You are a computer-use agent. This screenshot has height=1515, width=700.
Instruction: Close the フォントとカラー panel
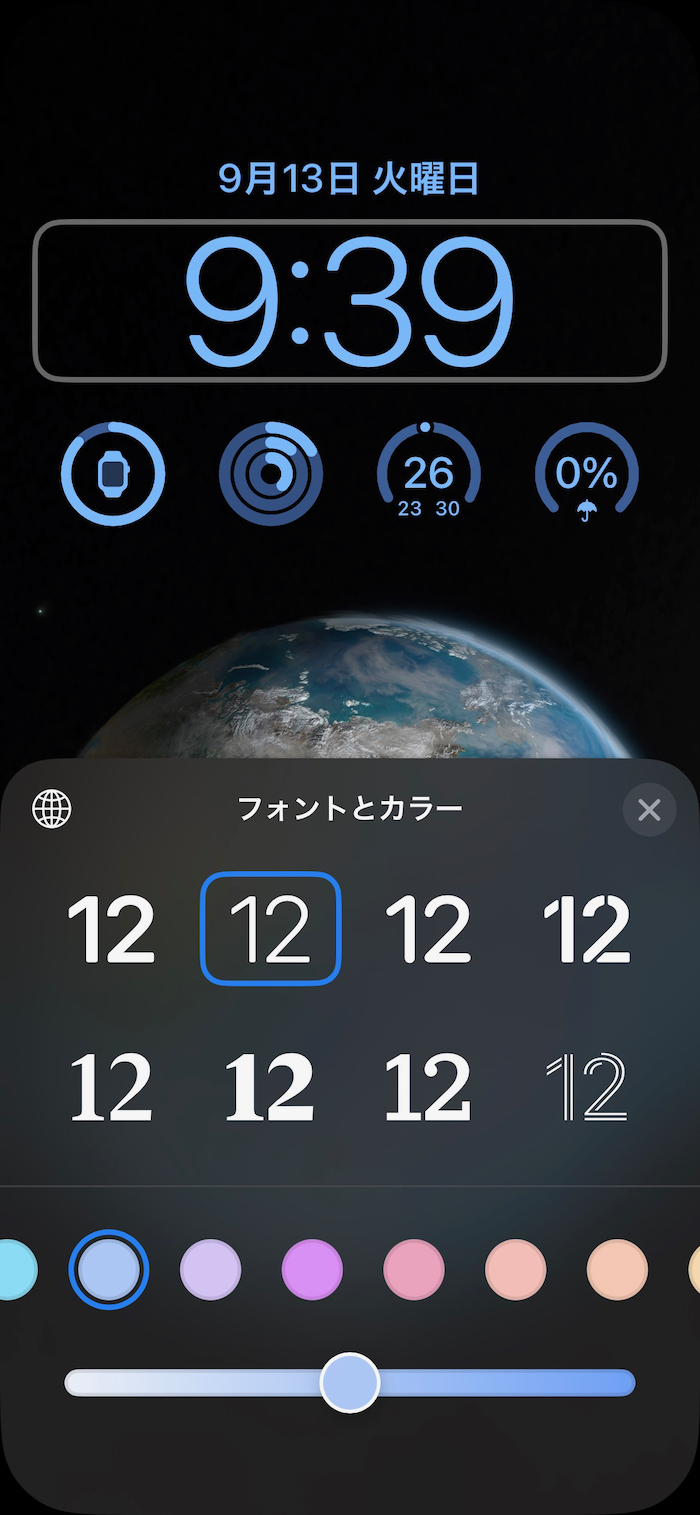649,809
